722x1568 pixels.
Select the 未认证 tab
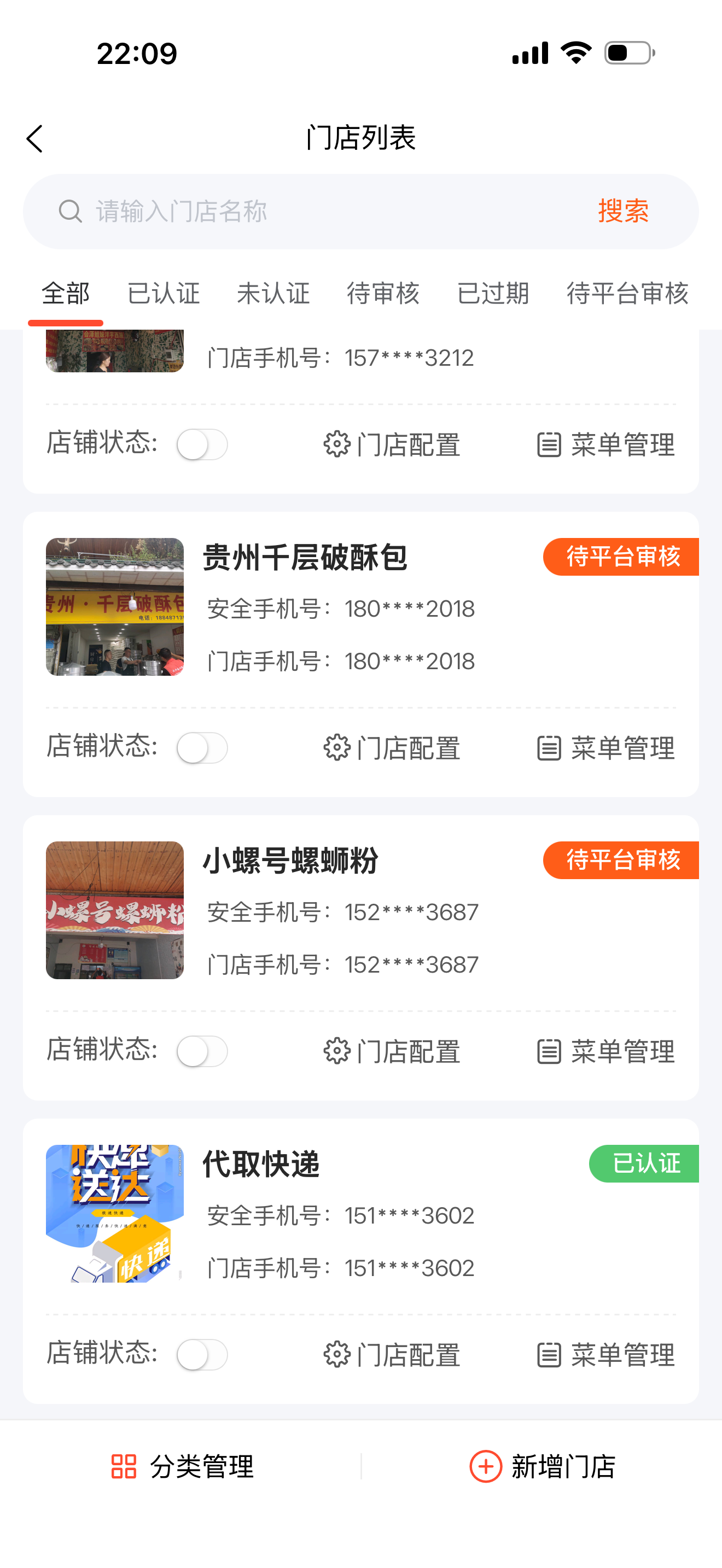coord(273,294)
